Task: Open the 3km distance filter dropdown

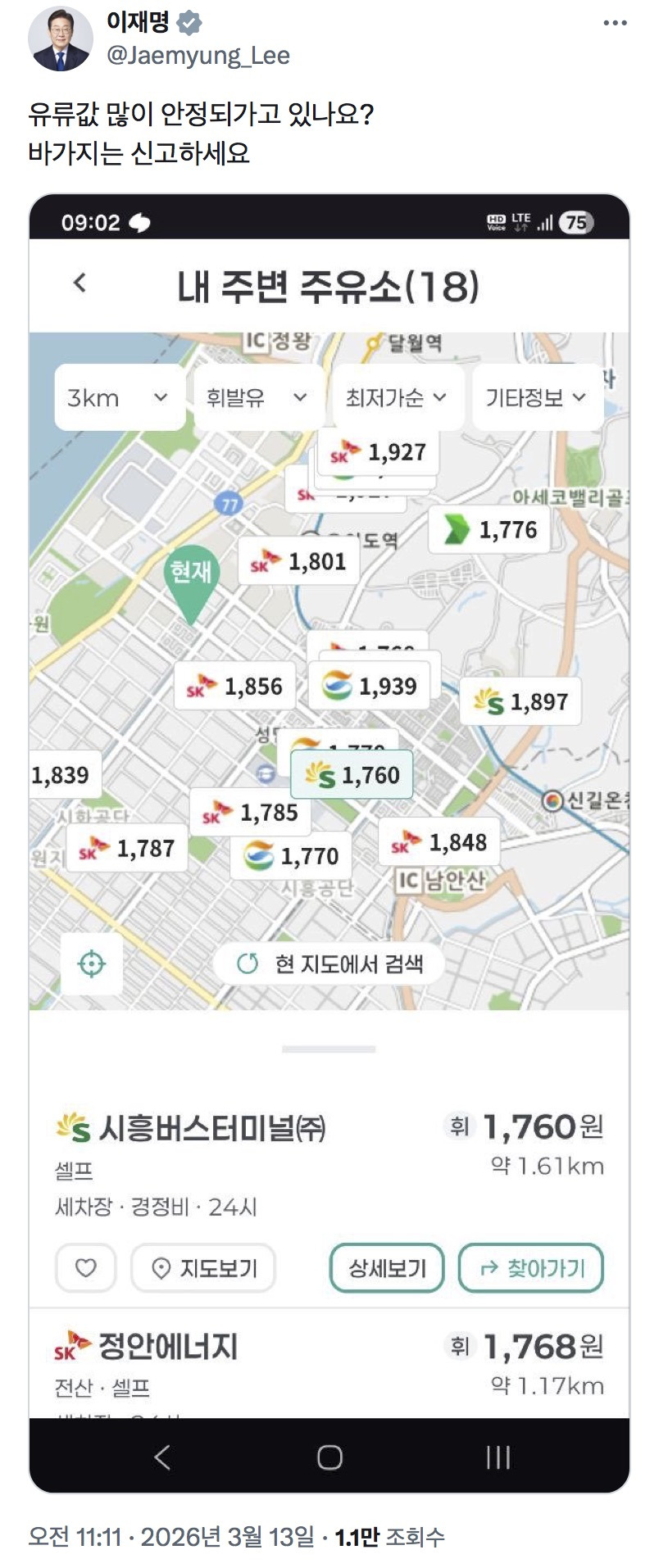Action: [x=118, y=398]
